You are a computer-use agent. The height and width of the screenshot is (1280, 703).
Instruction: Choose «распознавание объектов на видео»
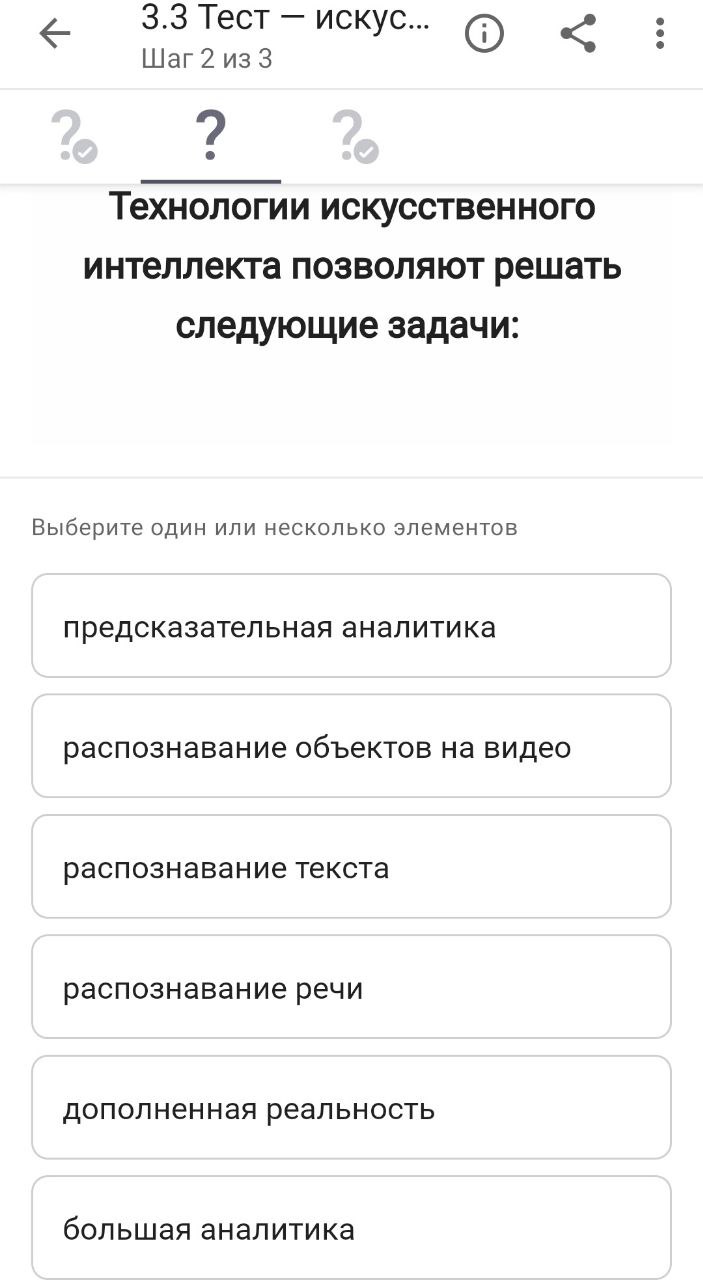pos(351,746)
